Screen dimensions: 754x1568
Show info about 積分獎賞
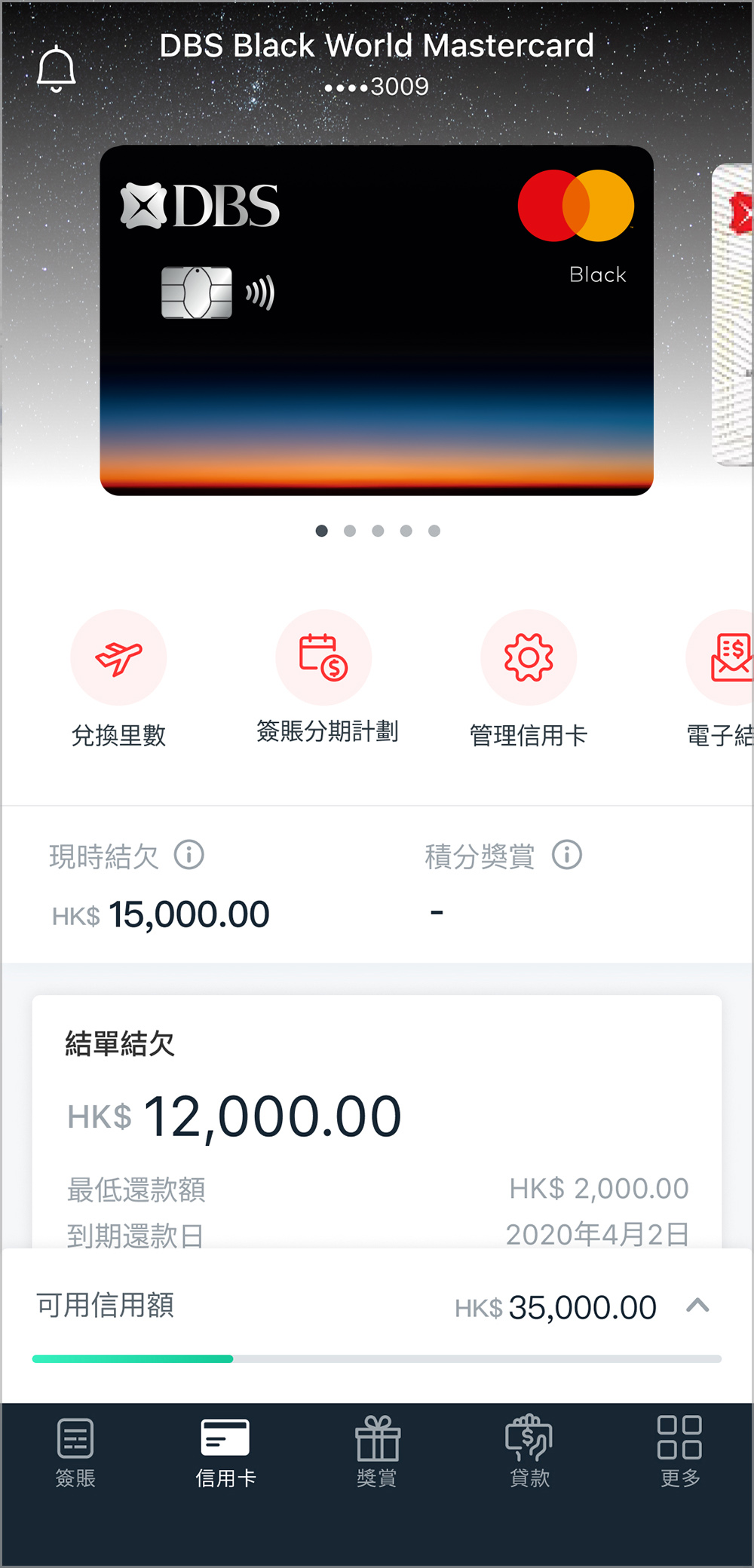567,856
